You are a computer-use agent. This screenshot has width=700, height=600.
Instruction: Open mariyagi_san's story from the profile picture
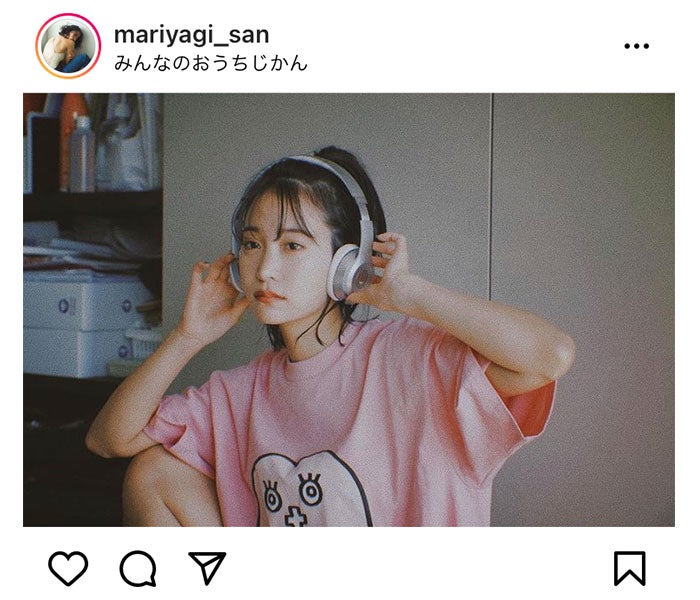(68, 46)
